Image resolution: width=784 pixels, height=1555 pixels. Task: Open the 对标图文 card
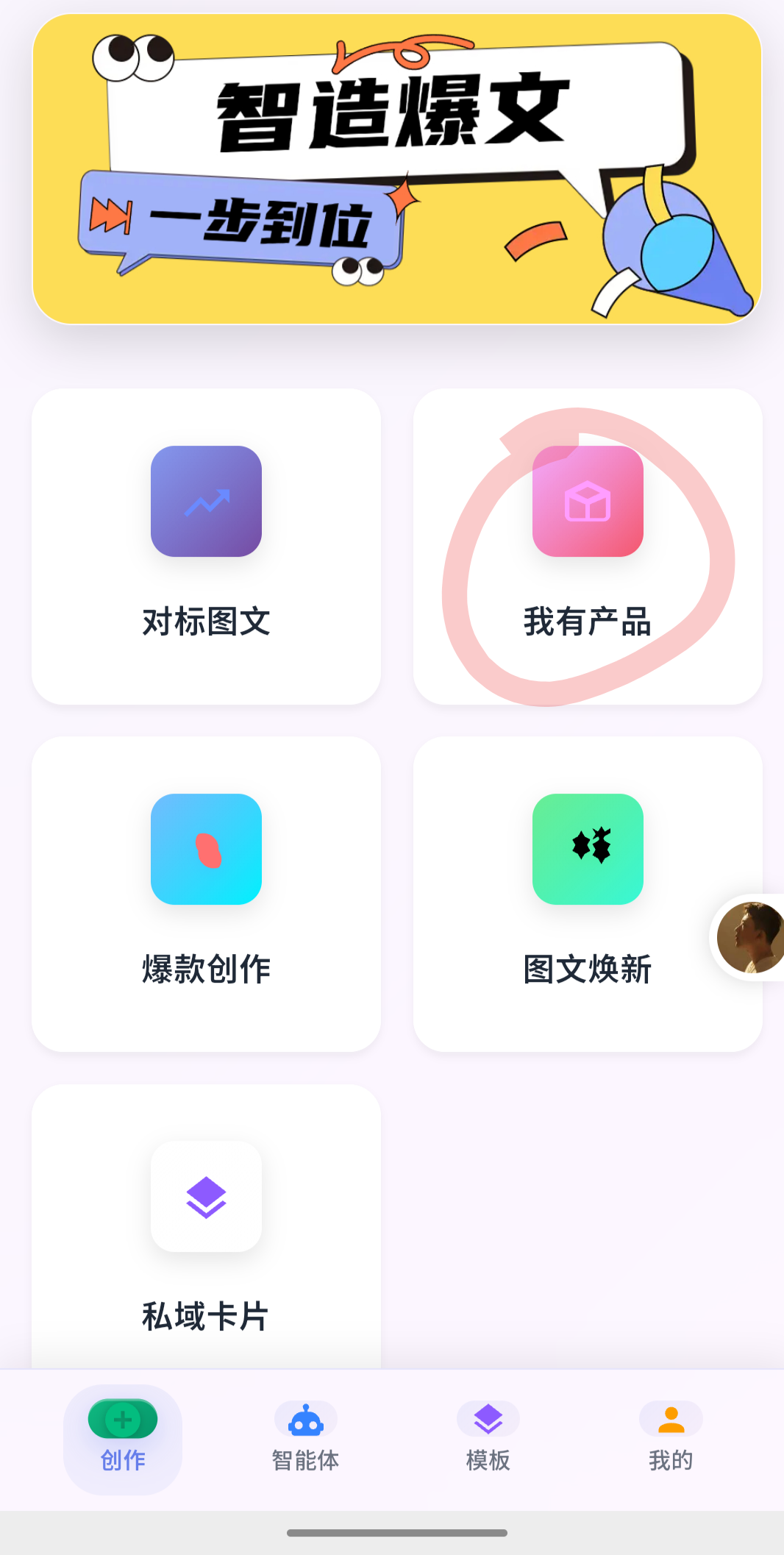(x=206, y=546)
